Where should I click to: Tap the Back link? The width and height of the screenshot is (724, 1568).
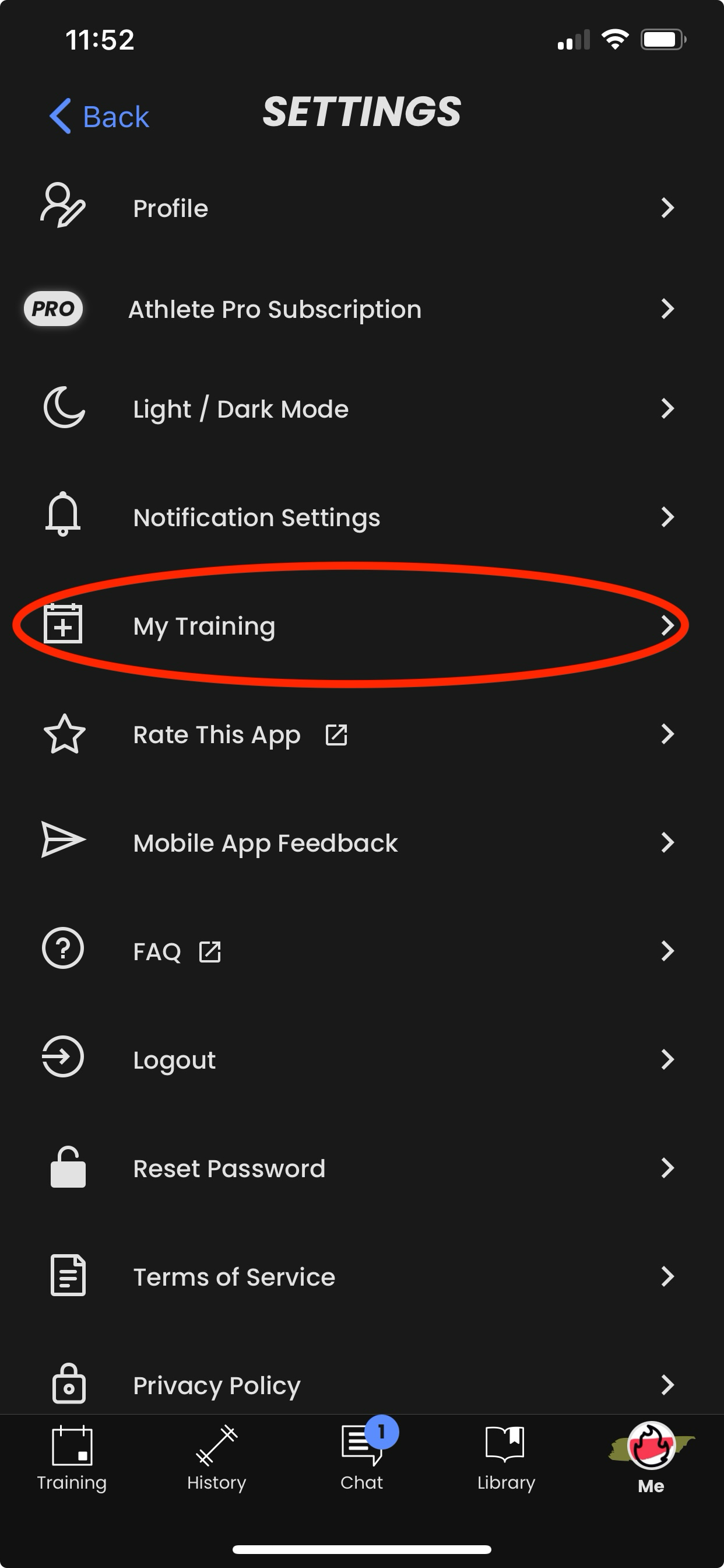click(x=99, y=116)
